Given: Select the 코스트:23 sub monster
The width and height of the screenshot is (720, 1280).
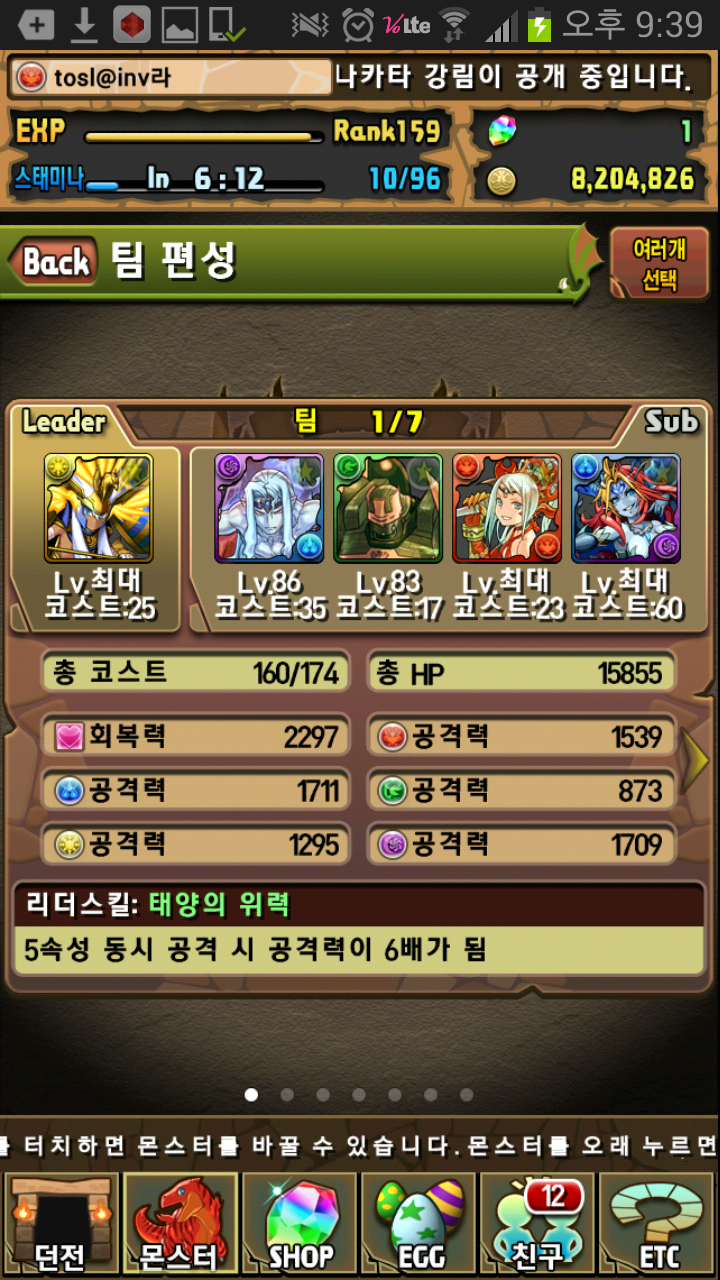Looking at the screenshot, I should tap(506, 508).
